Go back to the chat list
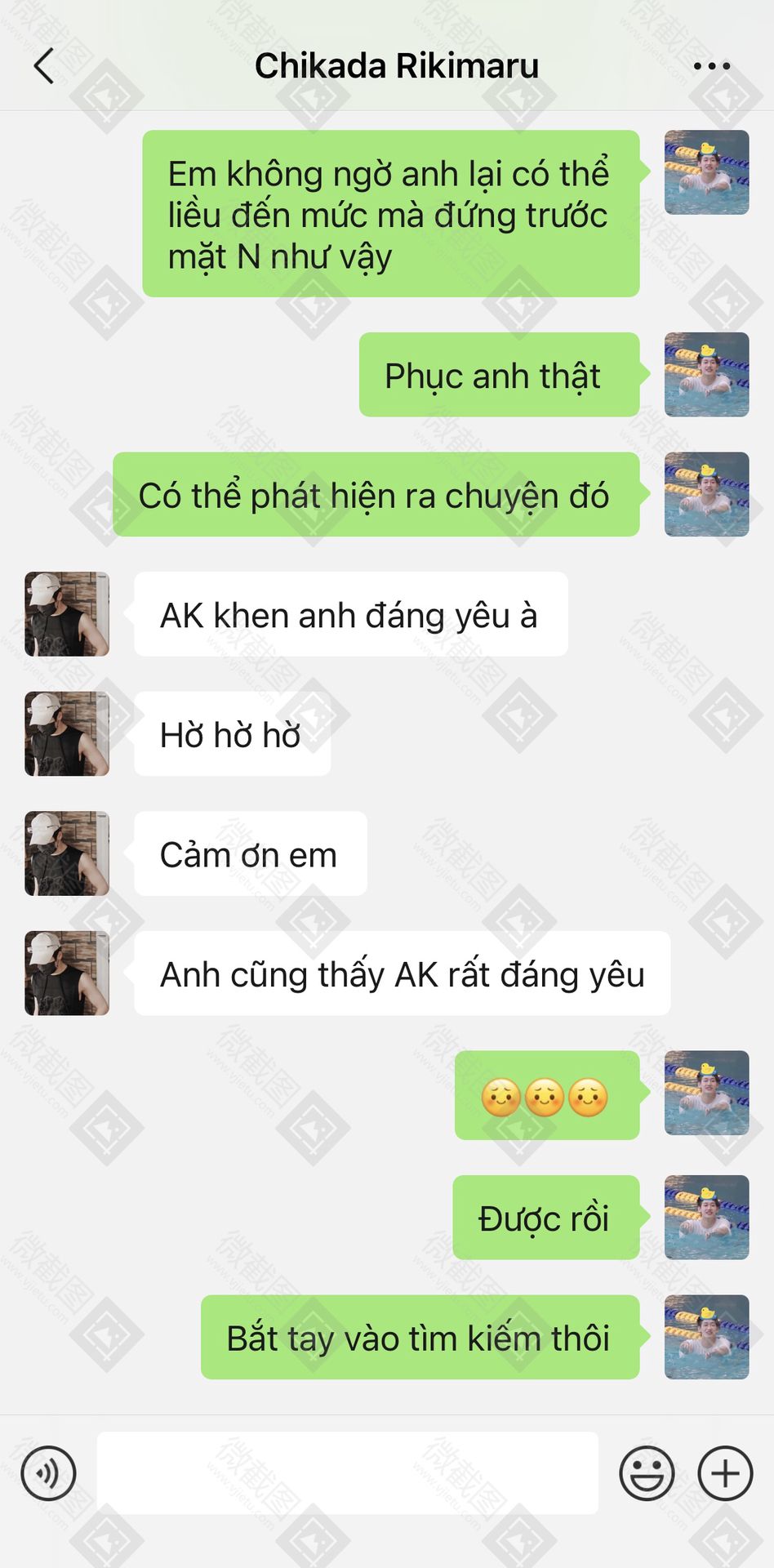Image resolution: width=774 pixels, height=1568 pixels. [x=44, y=66]
